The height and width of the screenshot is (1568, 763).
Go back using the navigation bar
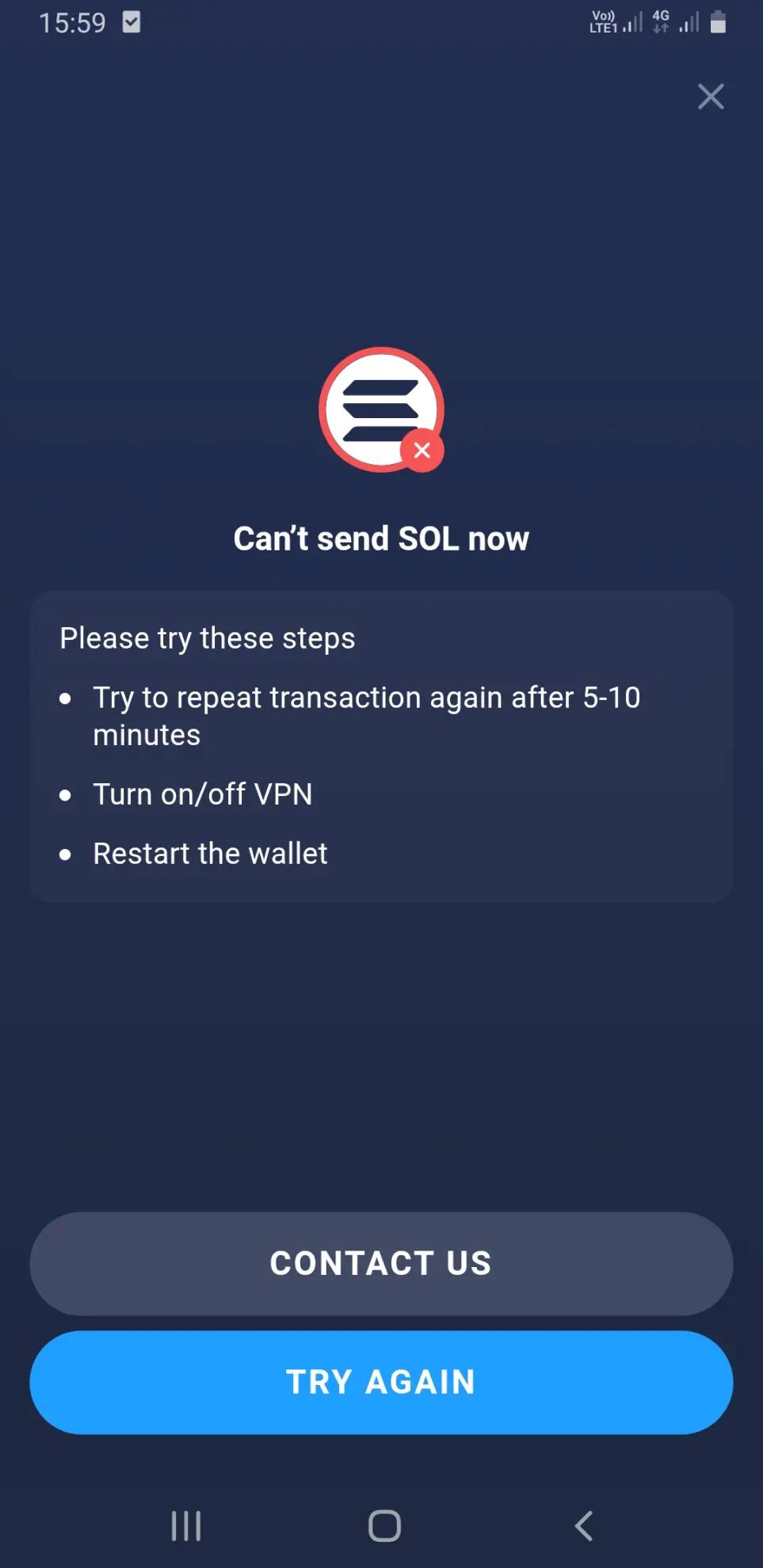583,1525
